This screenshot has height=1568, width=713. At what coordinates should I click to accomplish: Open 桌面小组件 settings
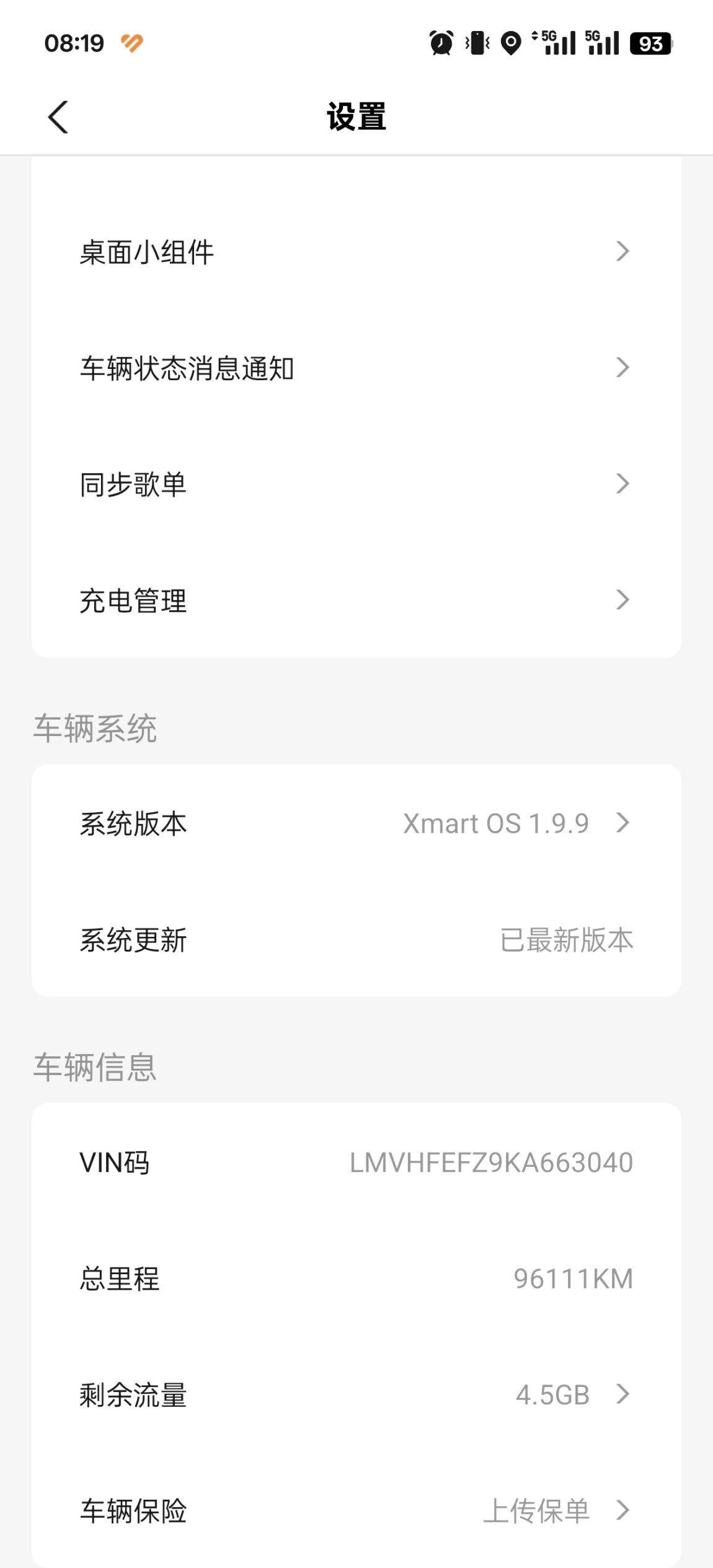tap(356, 252)
